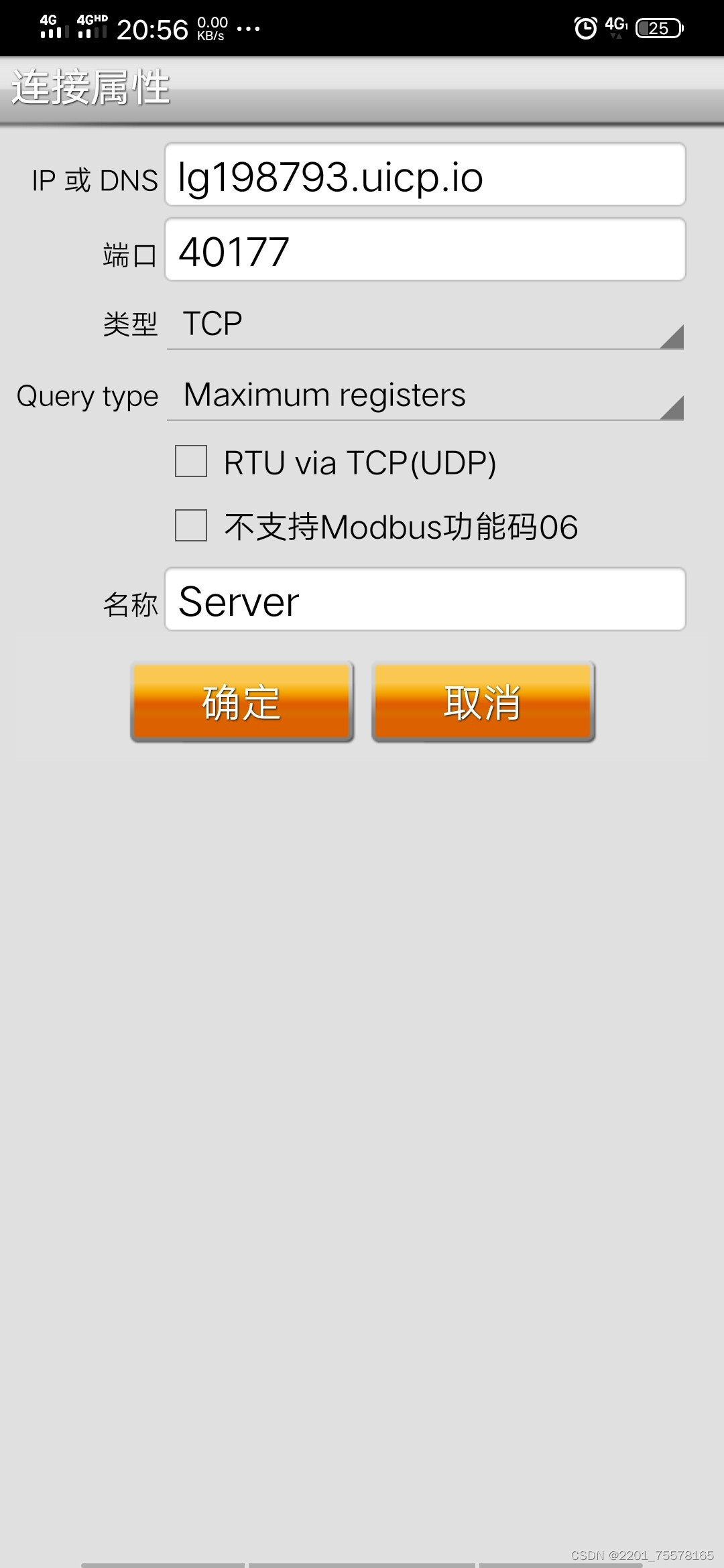Edit the 名称 field containing Server
The height and width of the screenshot is (1568, 724).
point(425,600)
